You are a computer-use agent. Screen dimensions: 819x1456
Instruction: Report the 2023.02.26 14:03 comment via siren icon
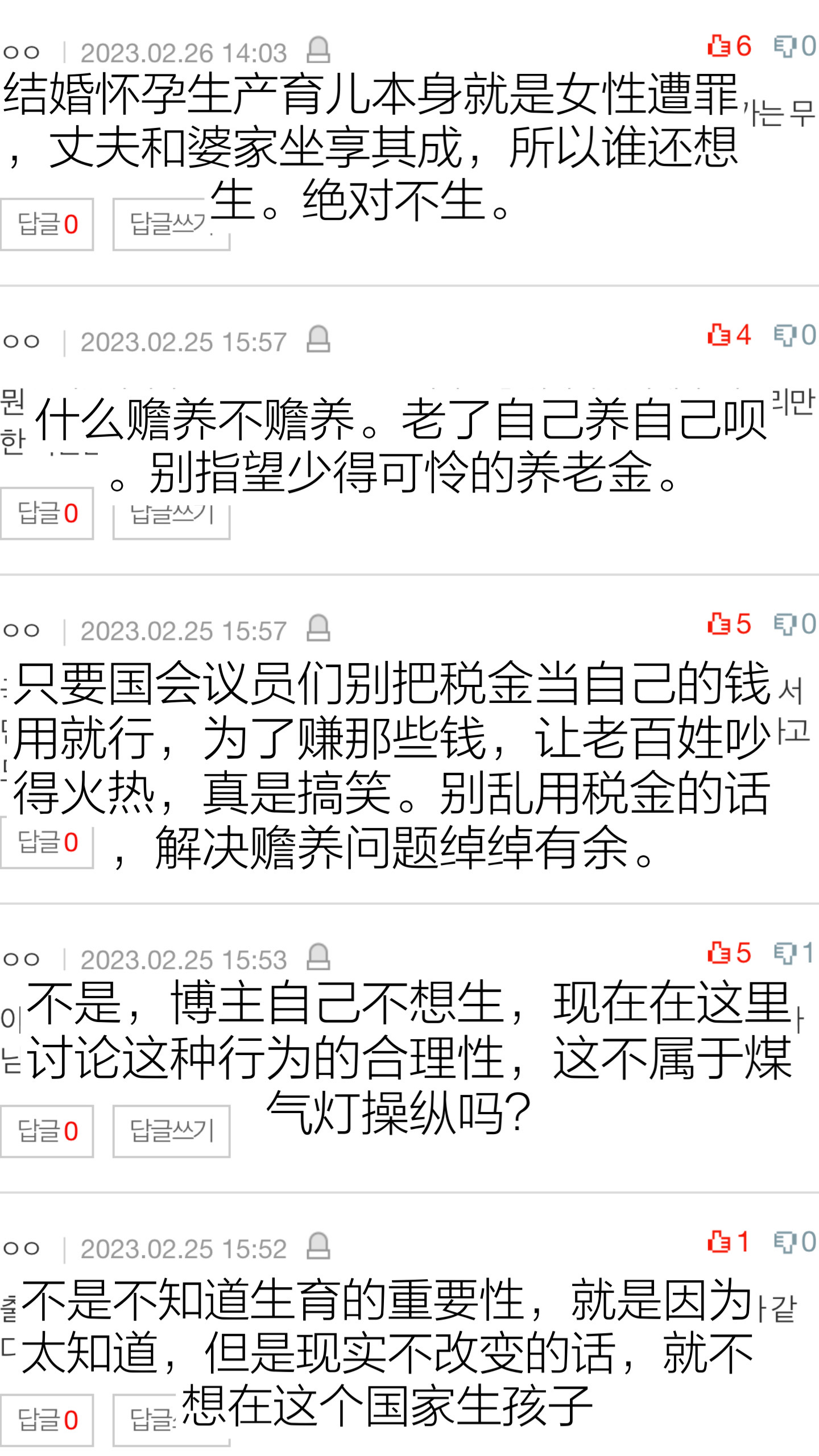pyautogui.click(x=318, y=51)
